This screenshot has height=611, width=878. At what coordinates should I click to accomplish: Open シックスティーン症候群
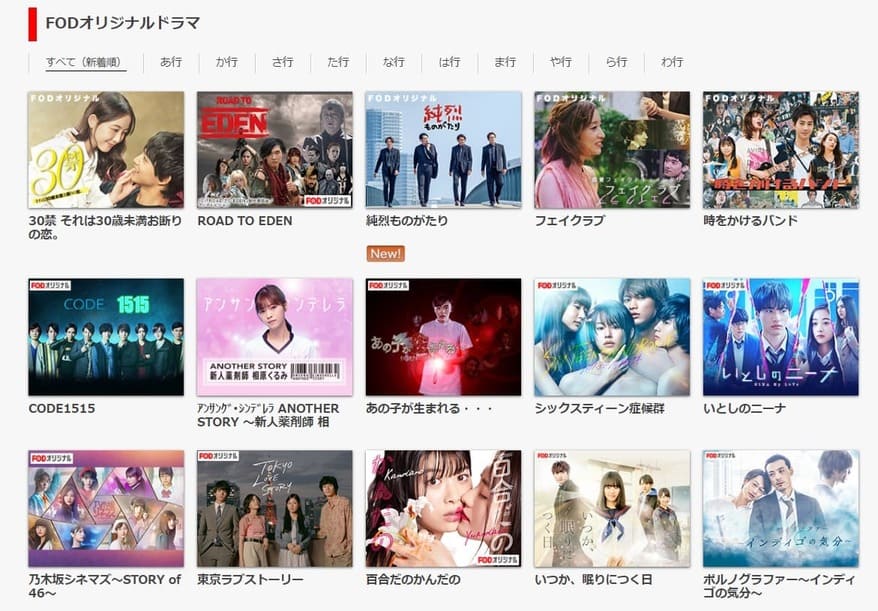612,337
